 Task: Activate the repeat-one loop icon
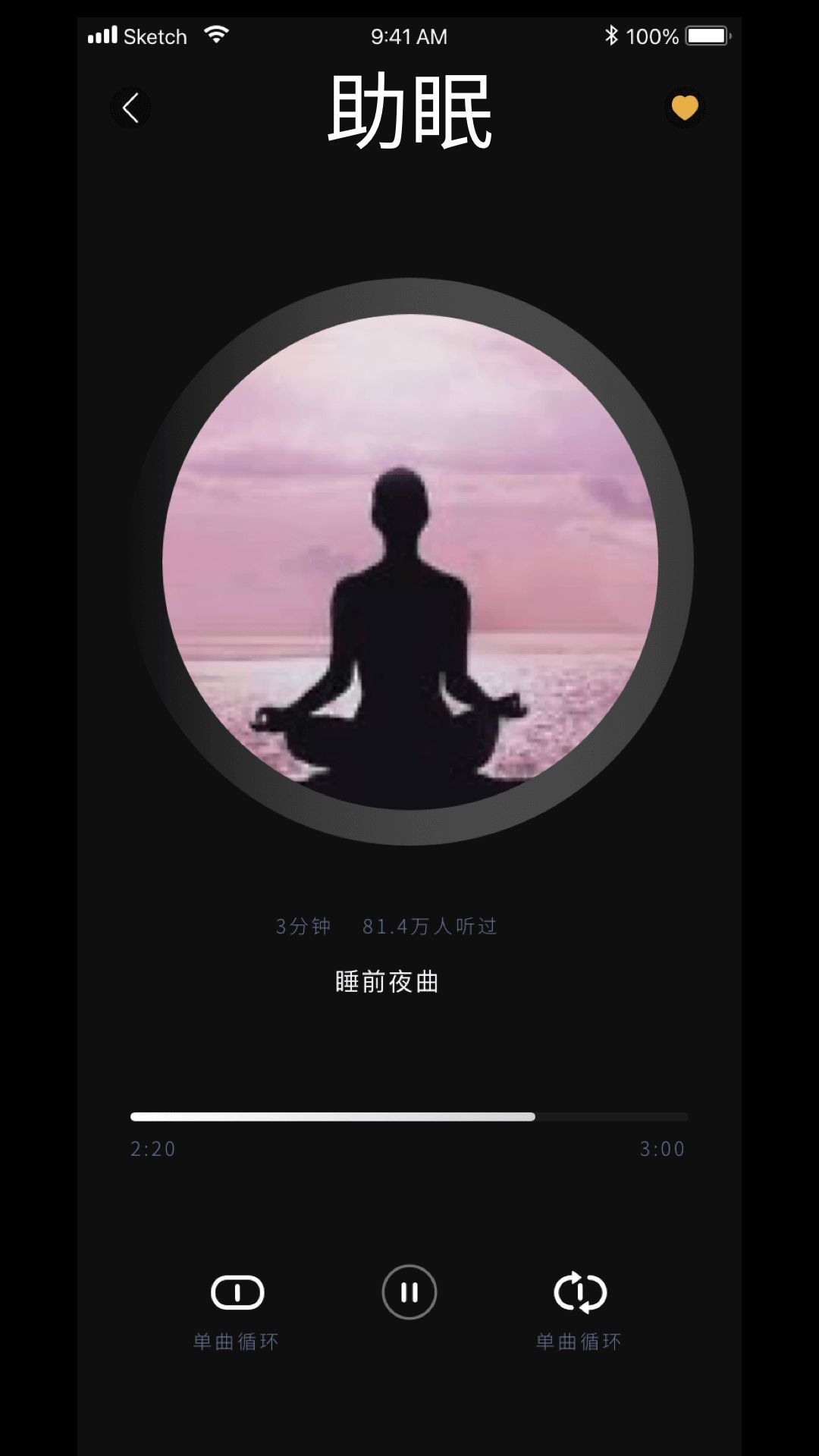coord(581,1293)
